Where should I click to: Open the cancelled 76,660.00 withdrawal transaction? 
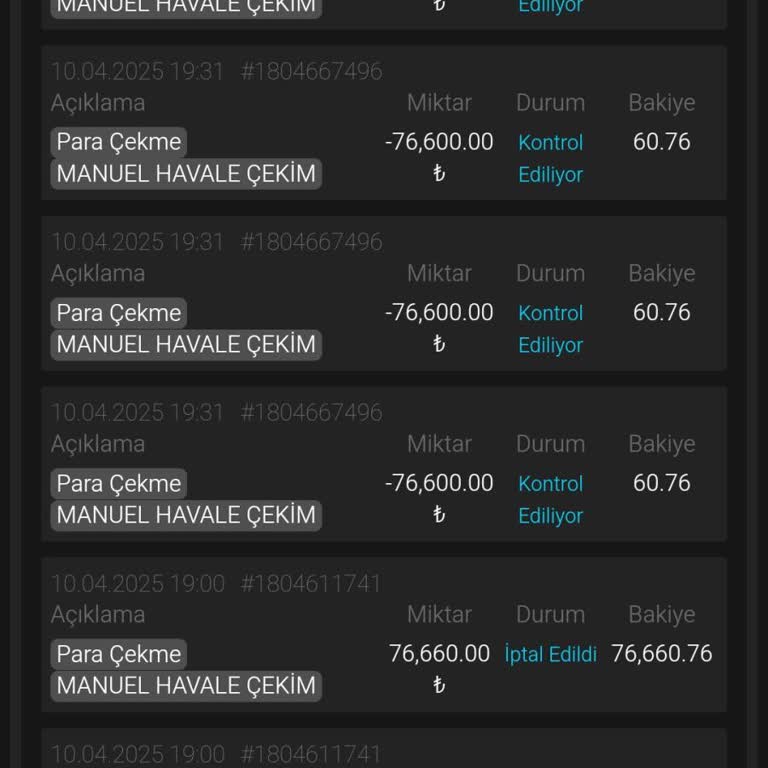tap(384, 635)
